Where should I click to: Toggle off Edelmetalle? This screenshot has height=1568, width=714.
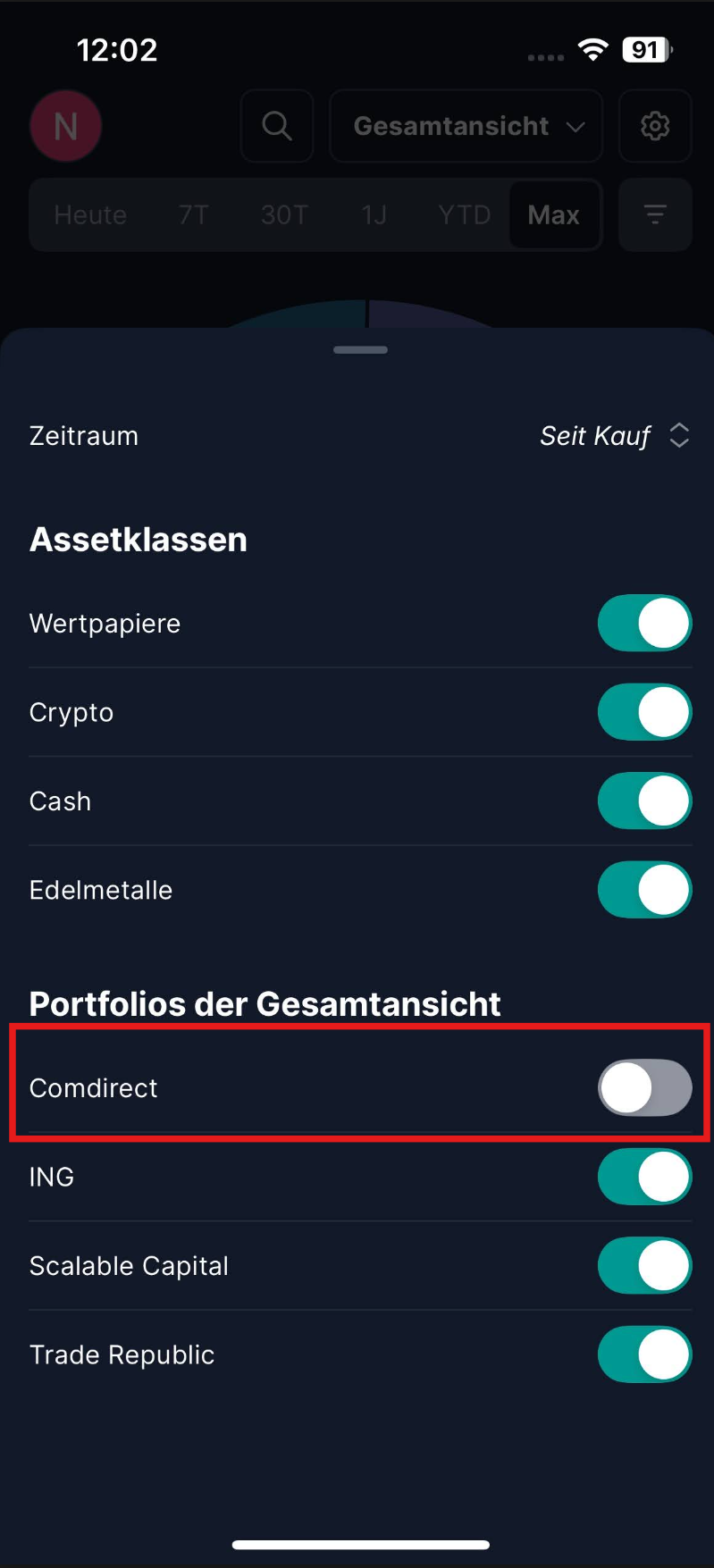point(644,890)
